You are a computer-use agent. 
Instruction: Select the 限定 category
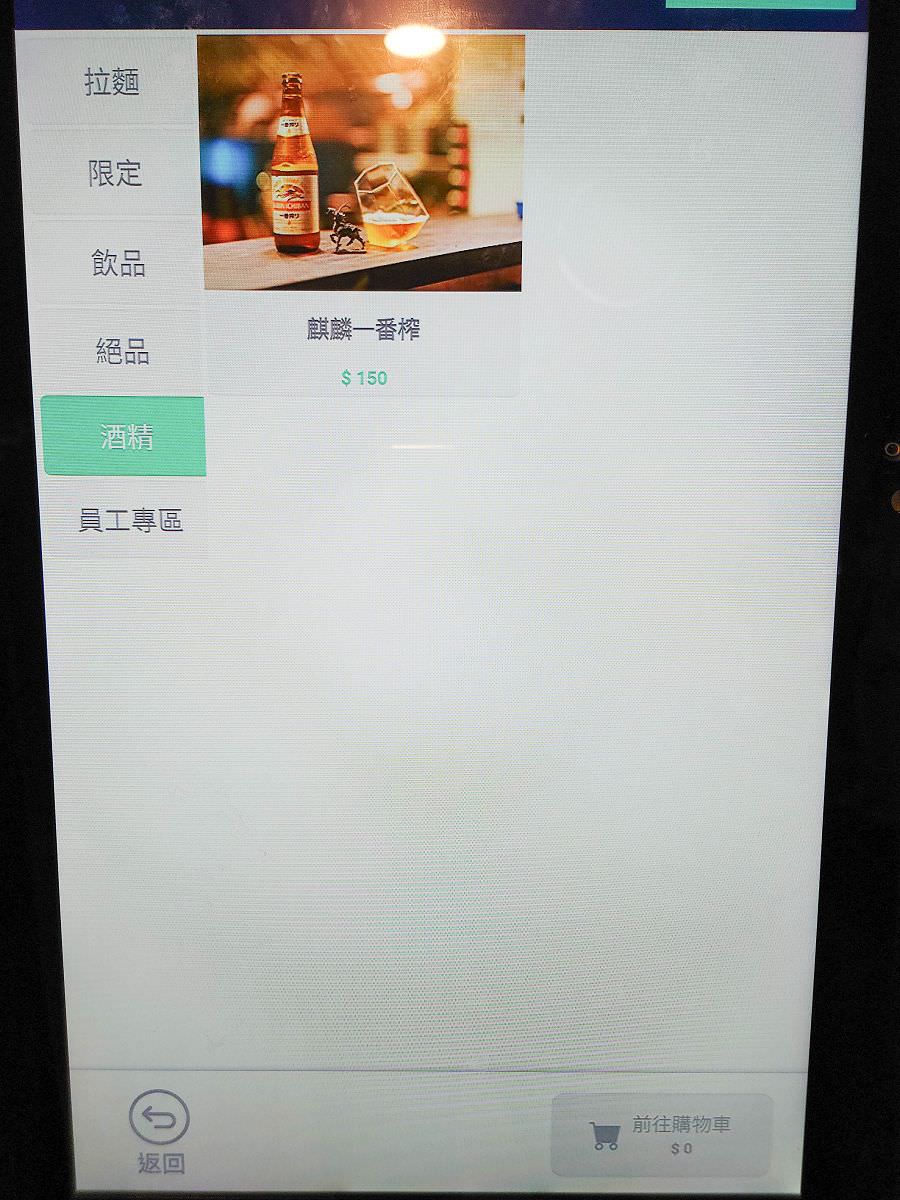pos(115,173)
